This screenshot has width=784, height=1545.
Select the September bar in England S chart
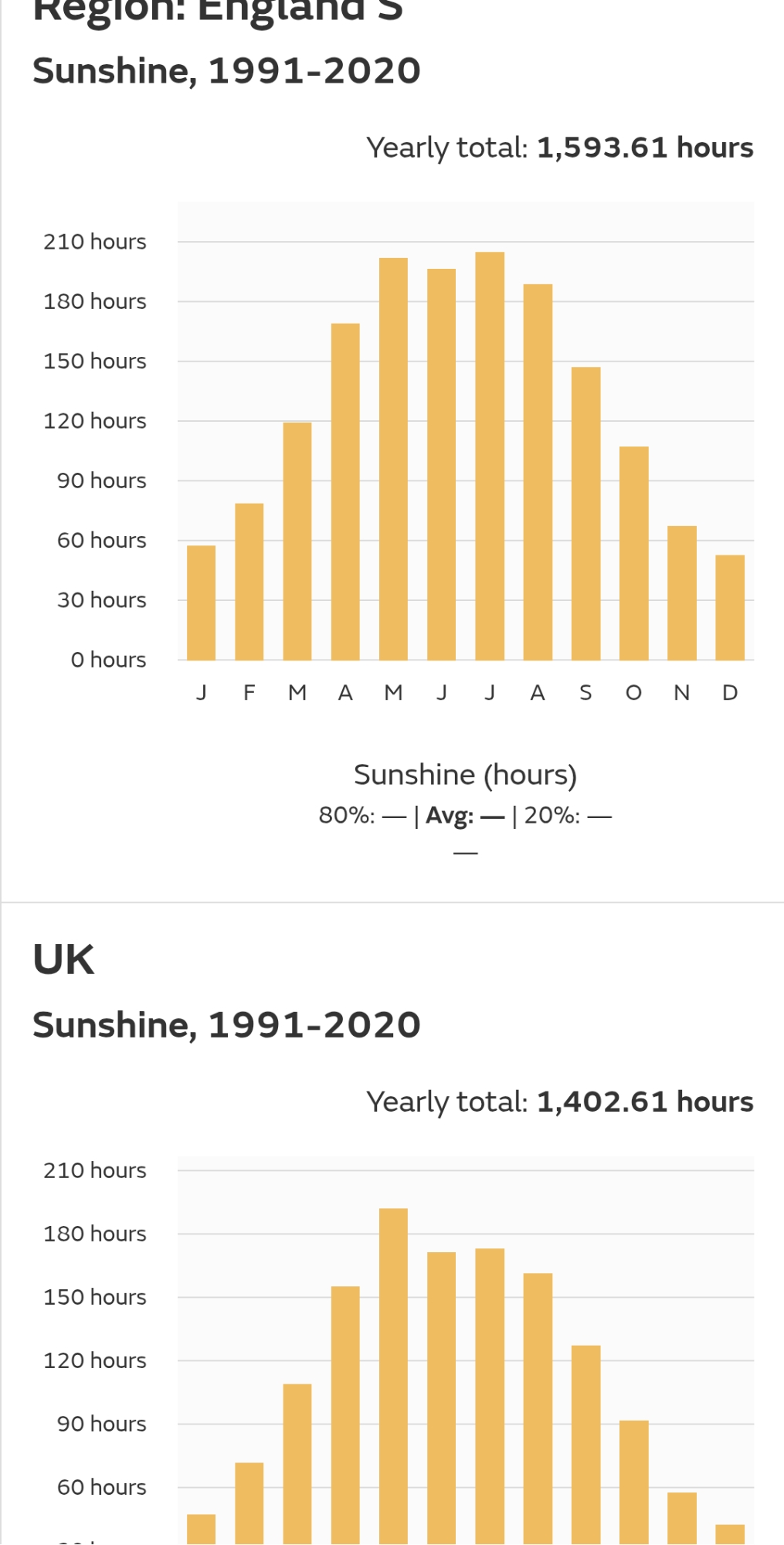(585, 513)
